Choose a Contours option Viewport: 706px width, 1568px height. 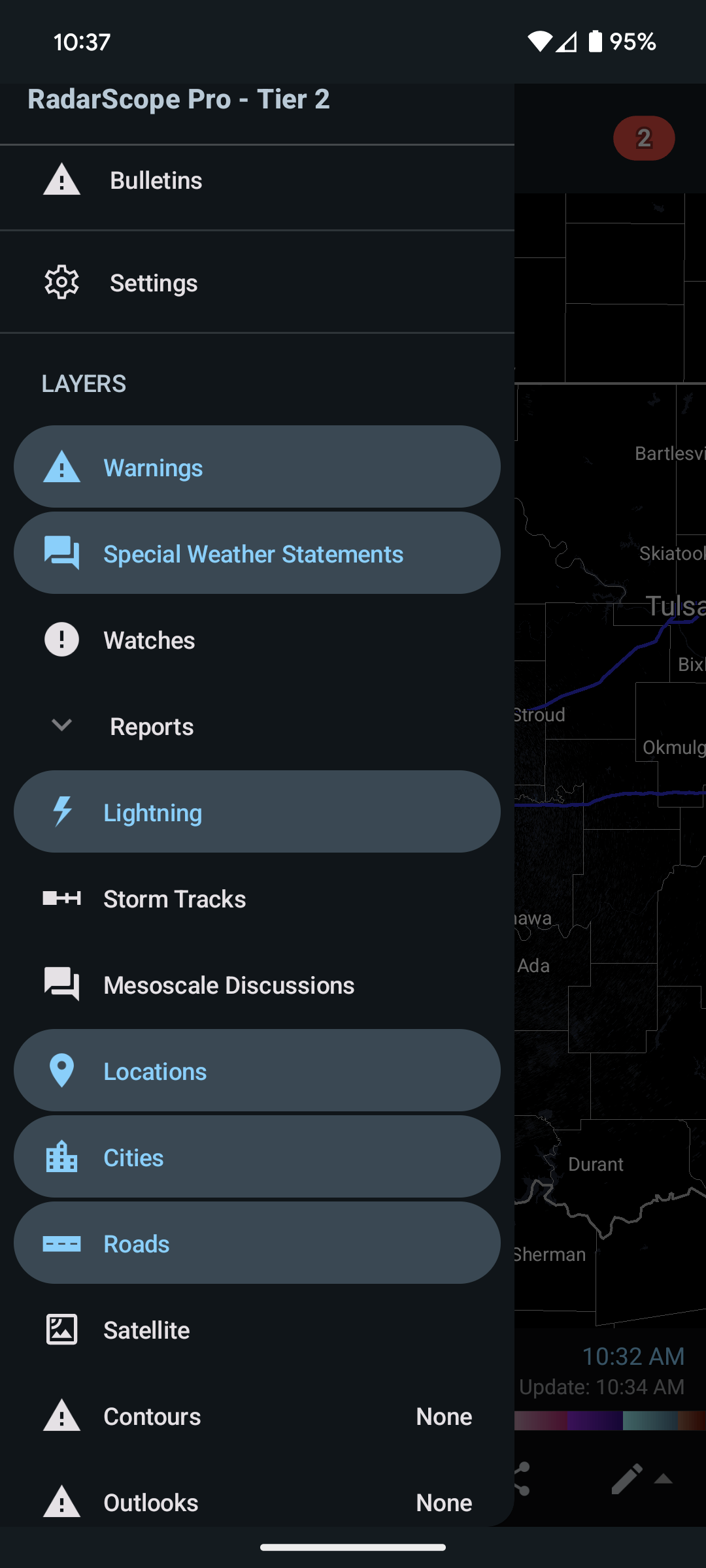click(x=257, y=1416)
